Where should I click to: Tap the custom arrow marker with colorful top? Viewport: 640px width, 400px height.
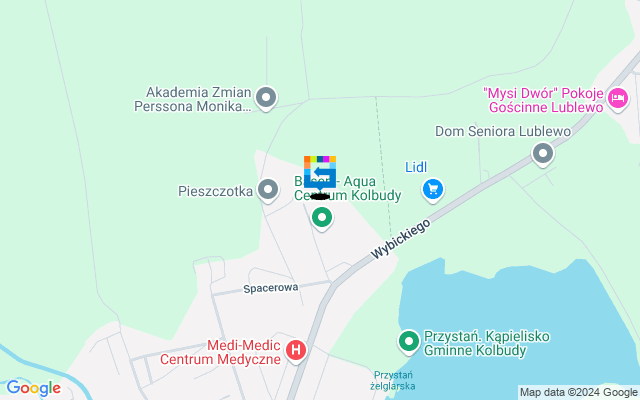pos(320,173)
